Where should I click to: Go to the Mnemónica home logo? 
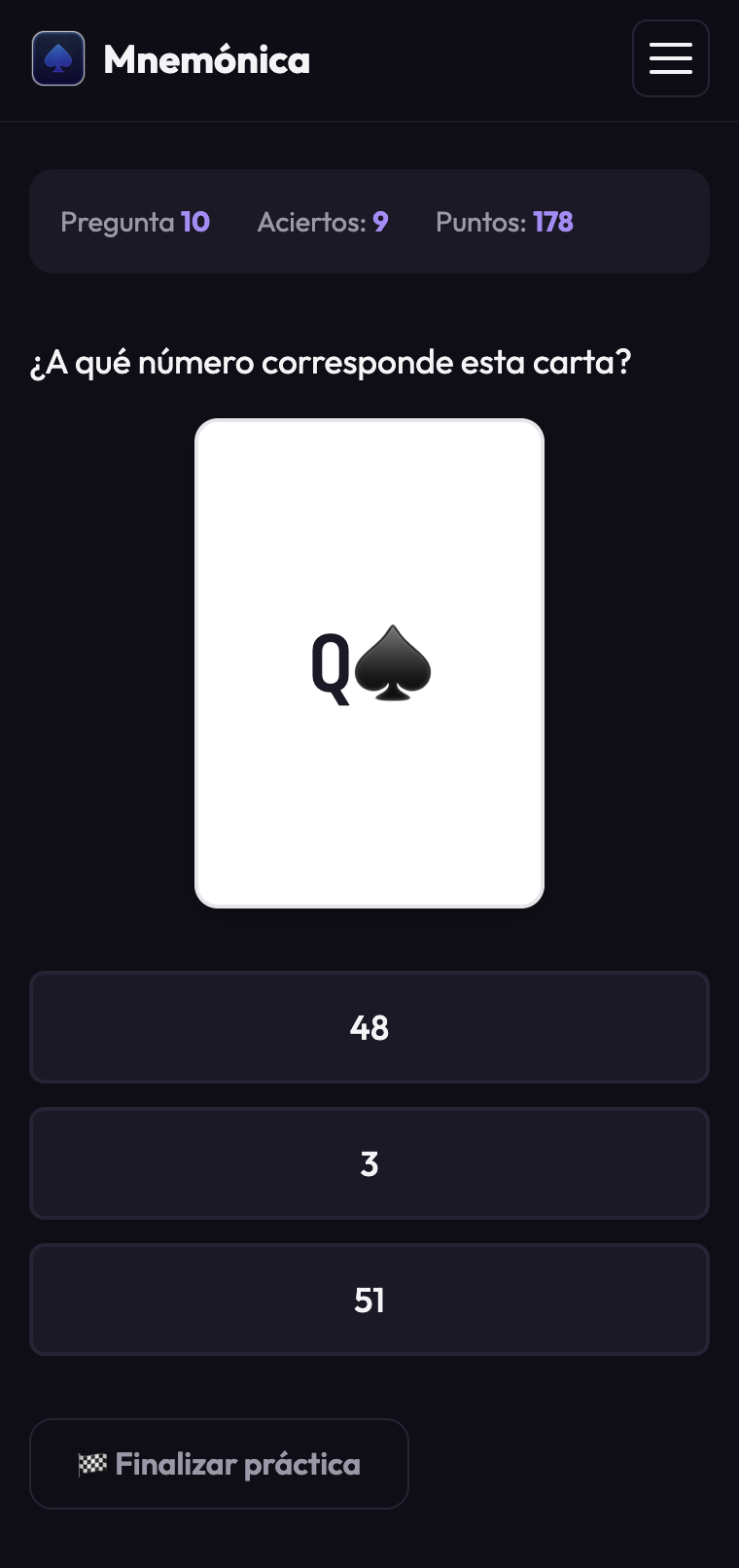click(171, 59)
